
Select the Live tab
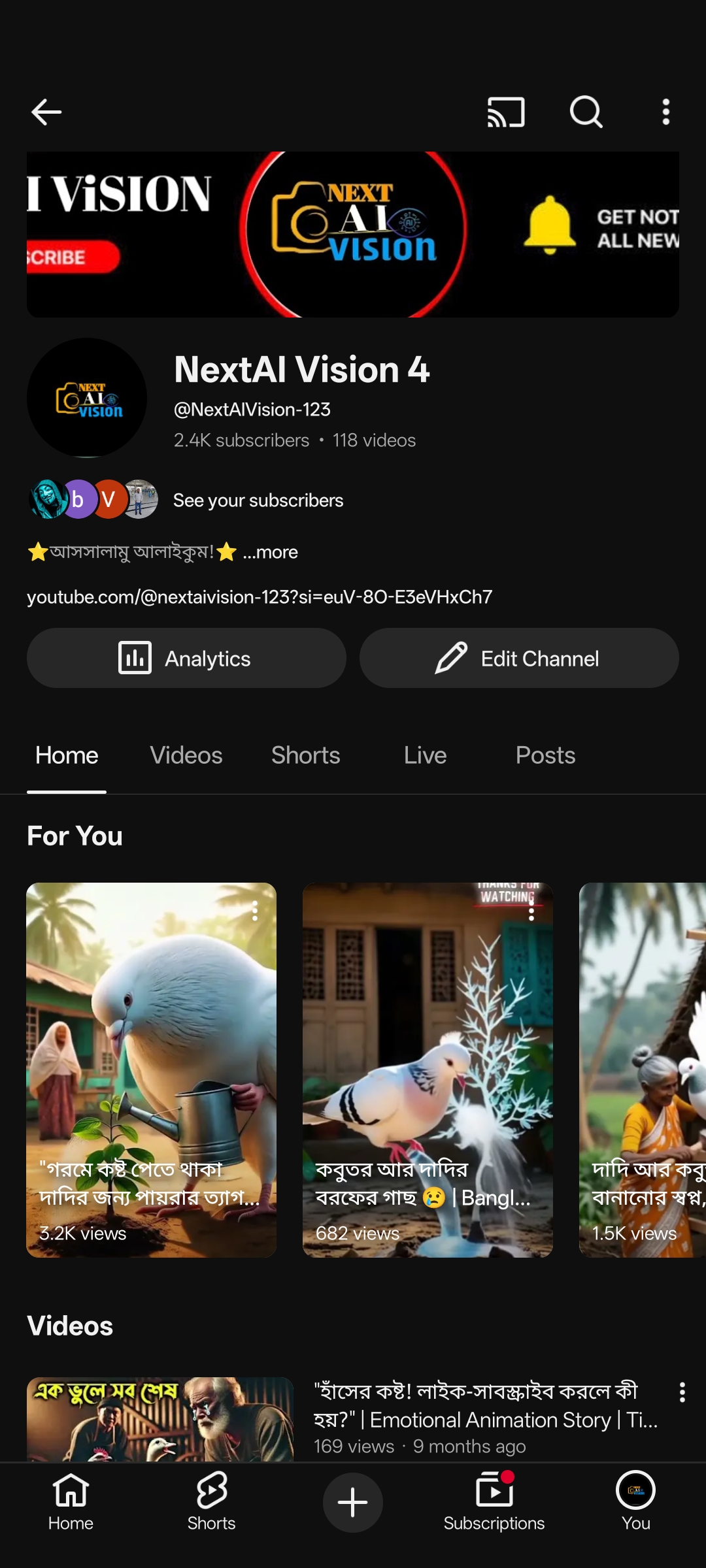(425, 756)
